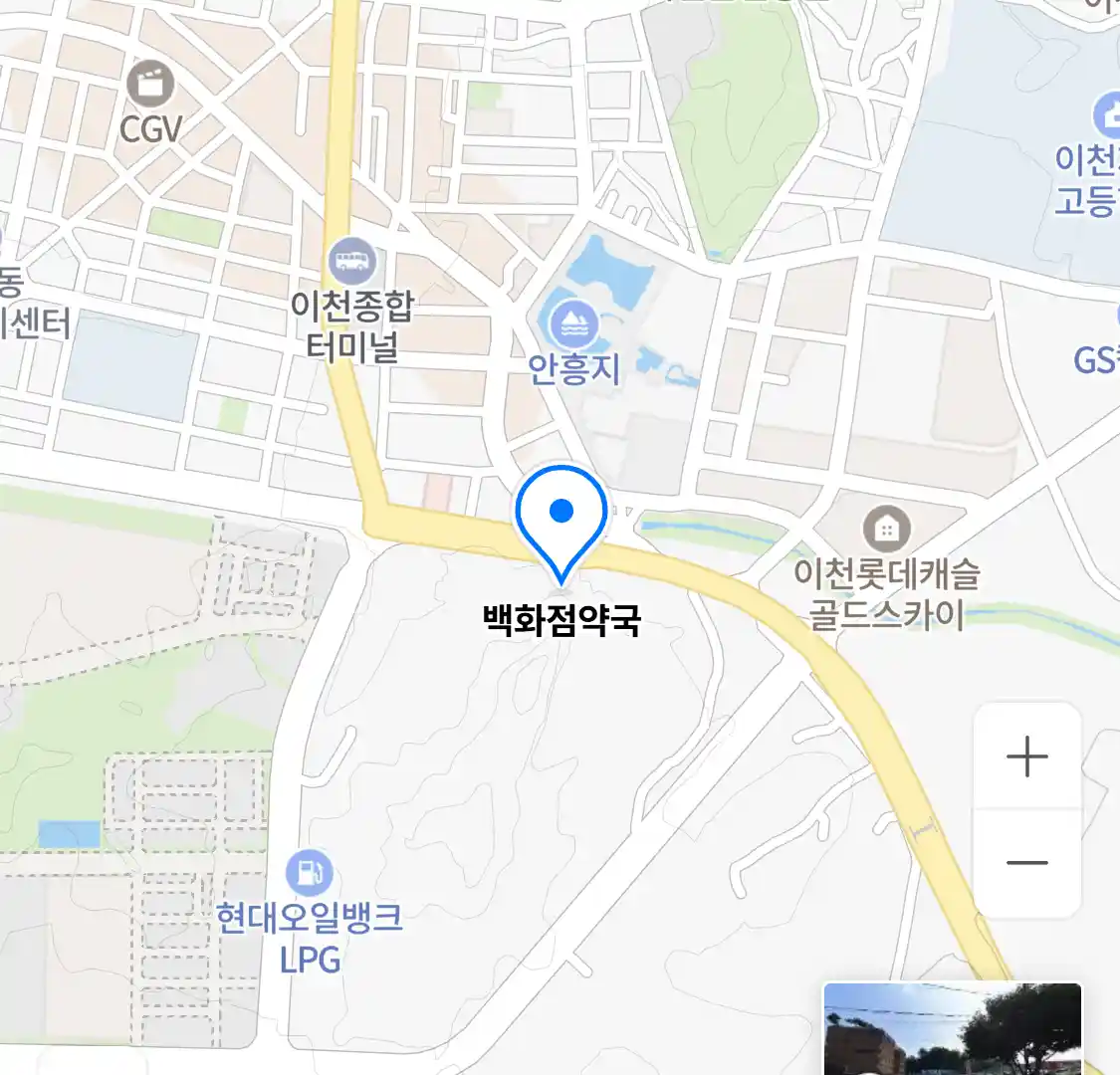The height and width of the screenshot is (1075, 1120).
Task: Select the 안흥지 pond marker
Action: click(574, 324)
